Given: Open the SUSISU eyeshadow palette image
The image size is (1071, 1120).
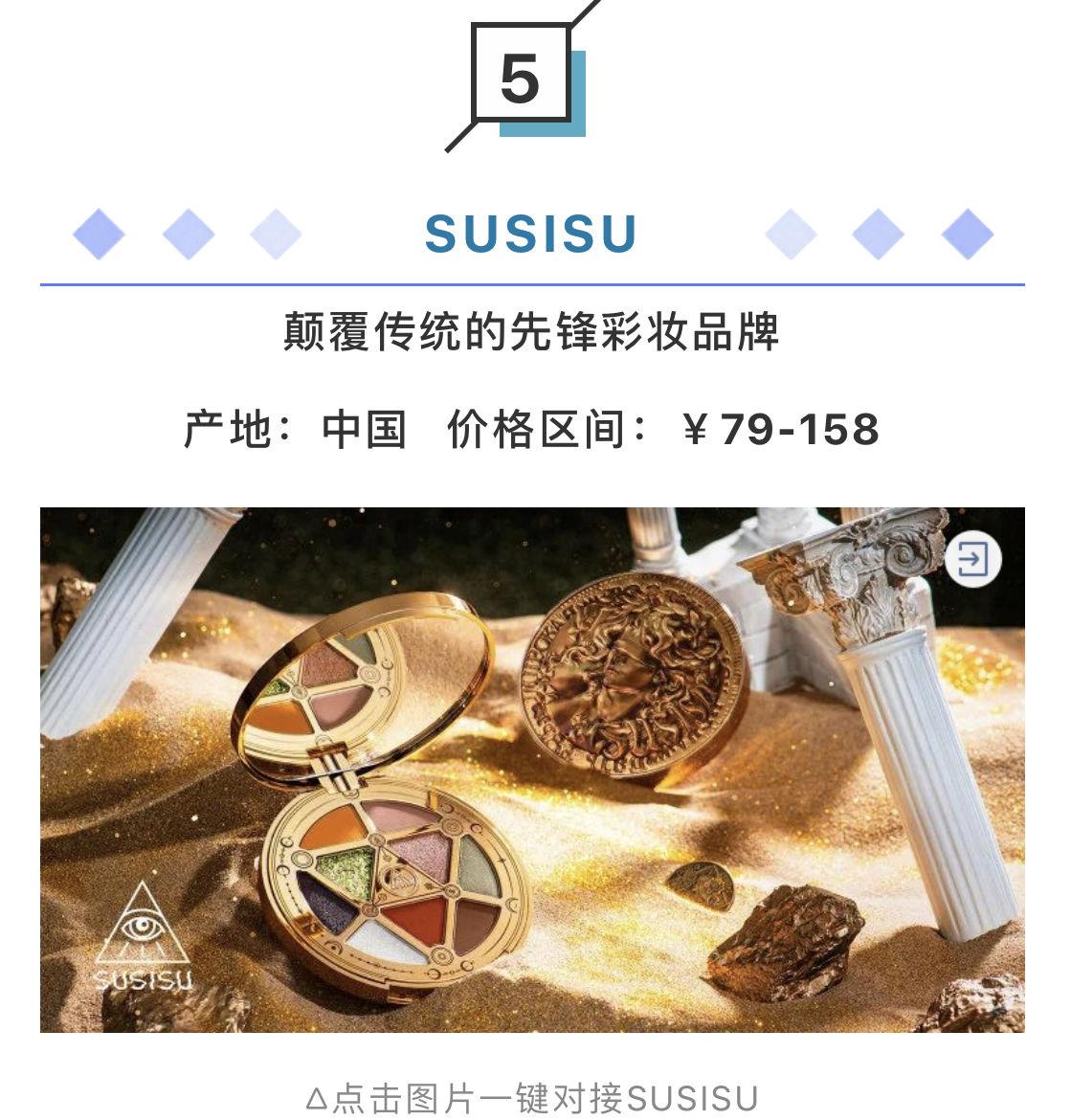Looking at the screenshot, I should point(531,770).
